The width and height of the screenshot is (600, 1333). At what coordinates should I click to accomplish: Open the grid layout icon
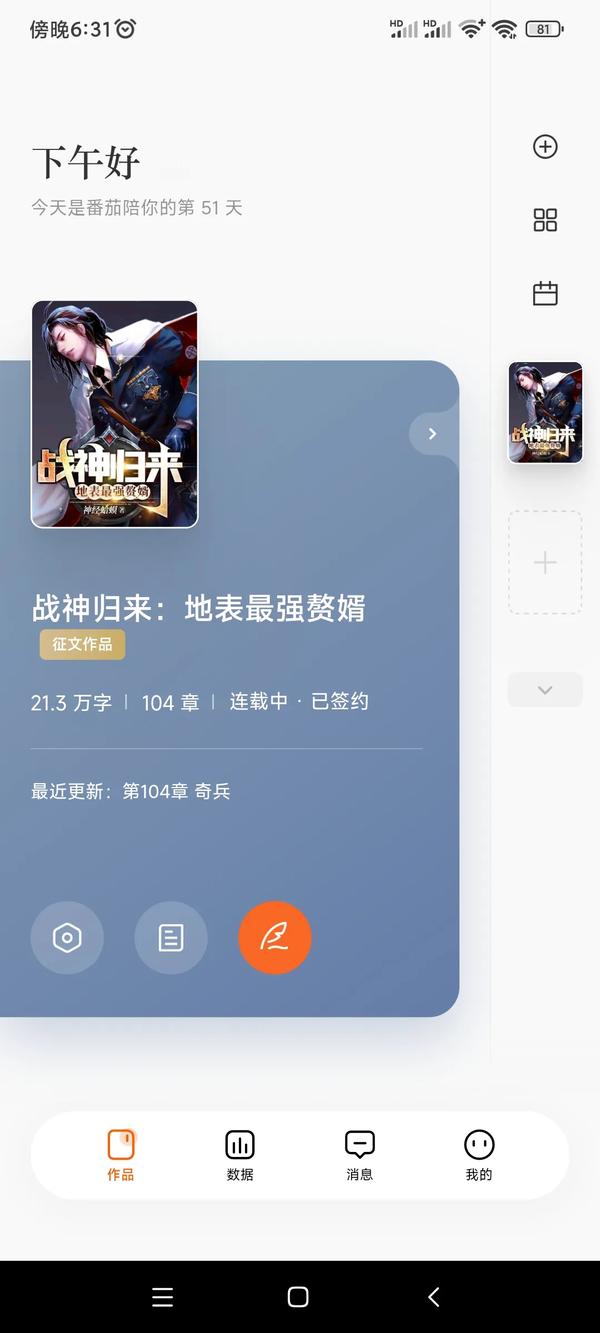[545, 220]
